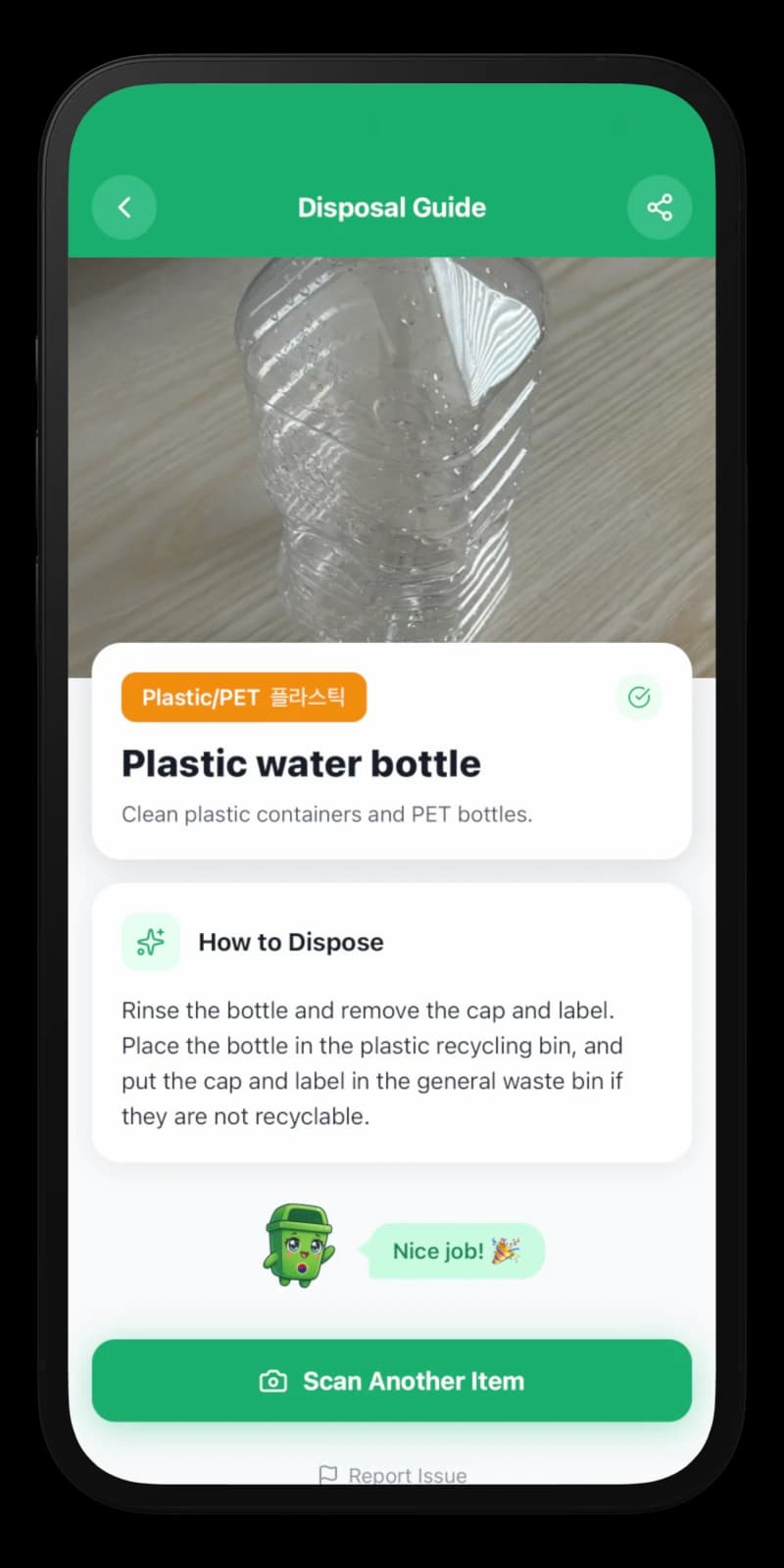Share this disposal guide
This screenshot has width=784, height=1568.
pos(660,208)
